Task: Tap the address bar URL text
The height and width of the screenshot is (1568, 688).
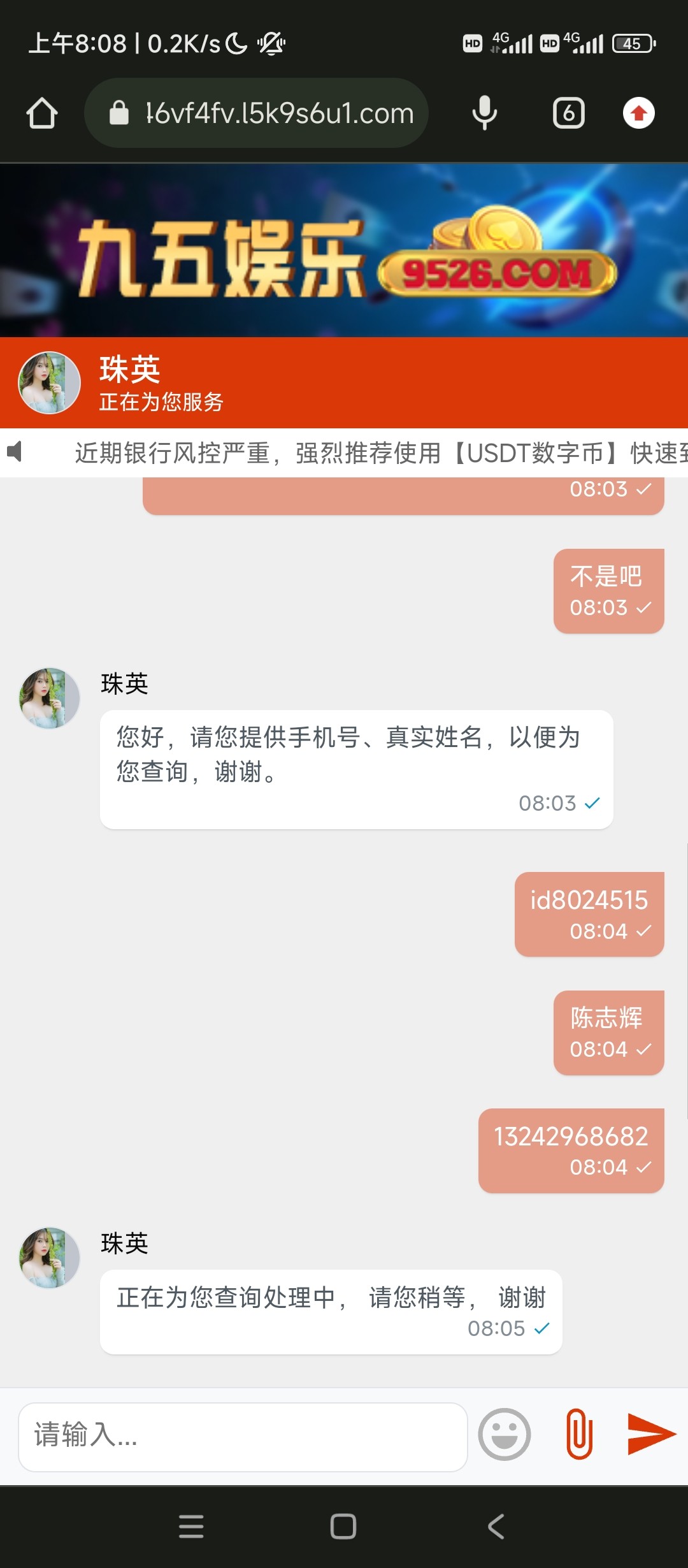Action: point(278,113)
